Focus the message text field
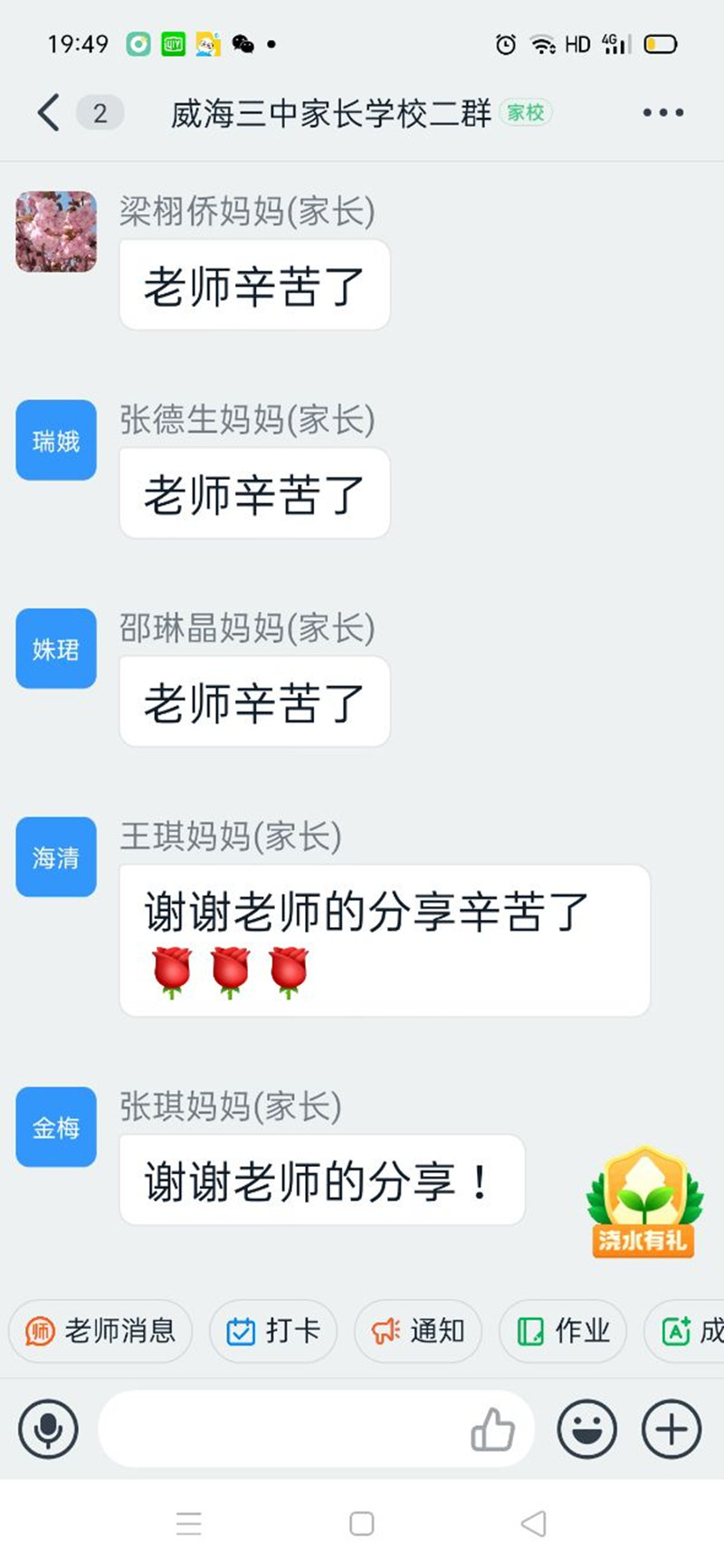724x1568 pixels. (x=281, y=1429)
